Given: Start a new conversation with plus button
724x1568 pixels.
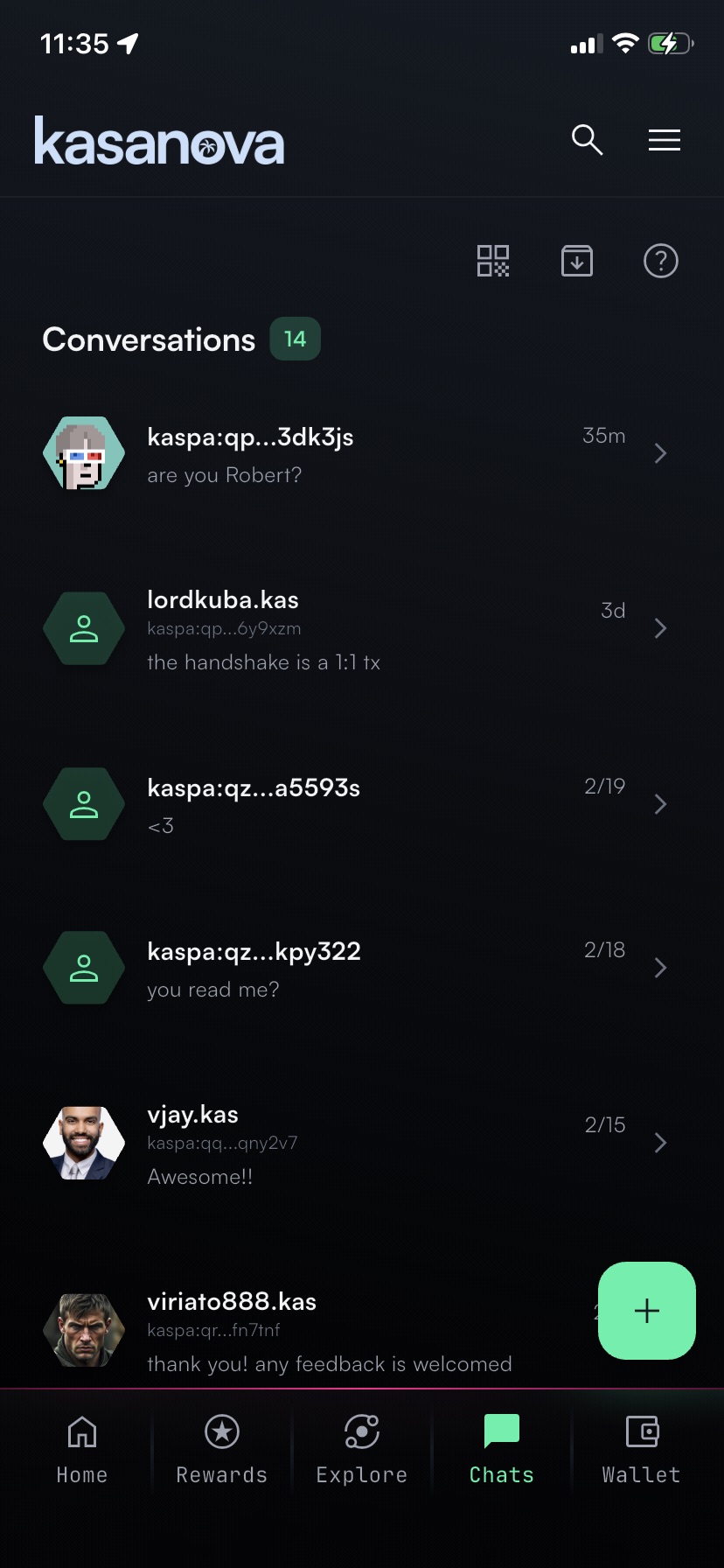Looking at the screenshot, I should (646, 1311).
